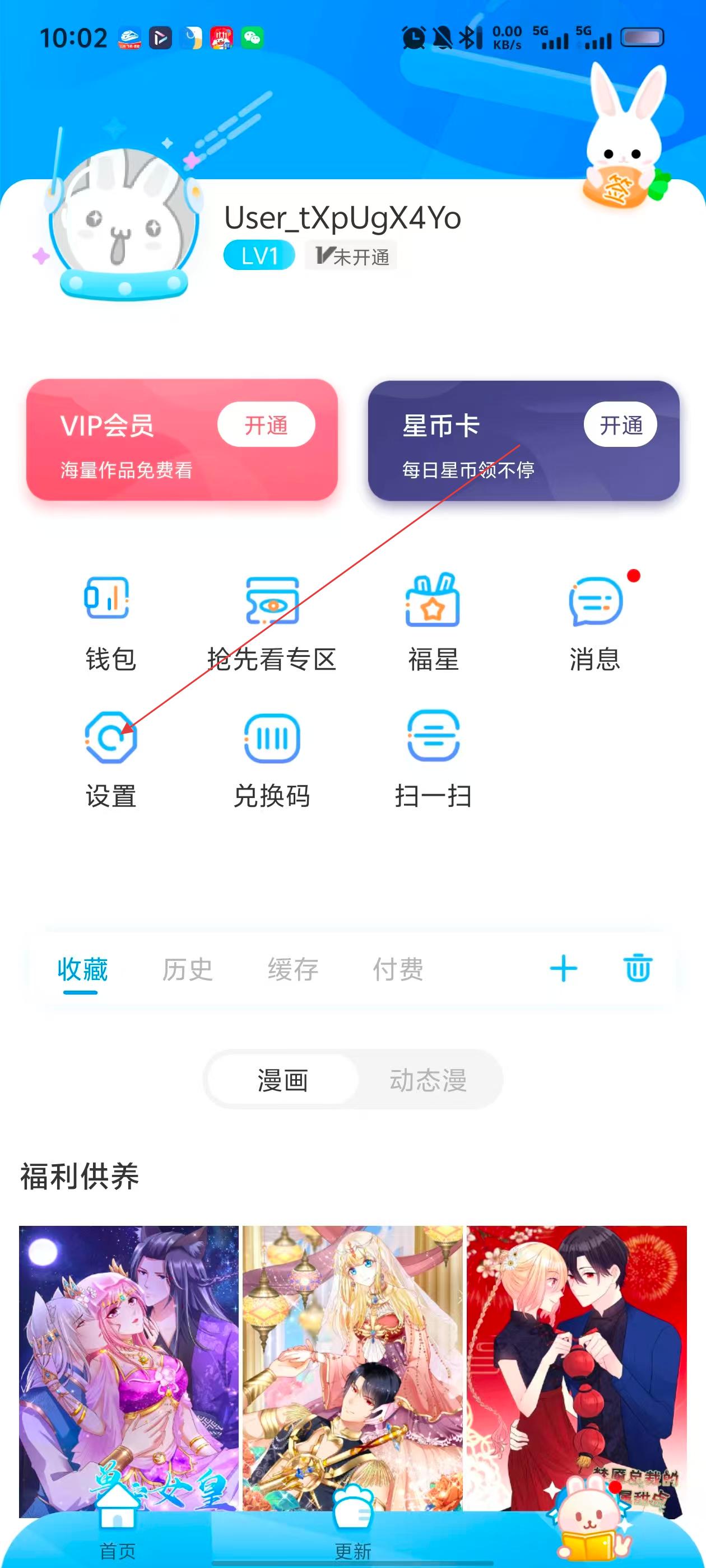Screen dimensions: 706x1568
Task: Tap the plus icon to add favorites
Action: click(x=564, y=968)
